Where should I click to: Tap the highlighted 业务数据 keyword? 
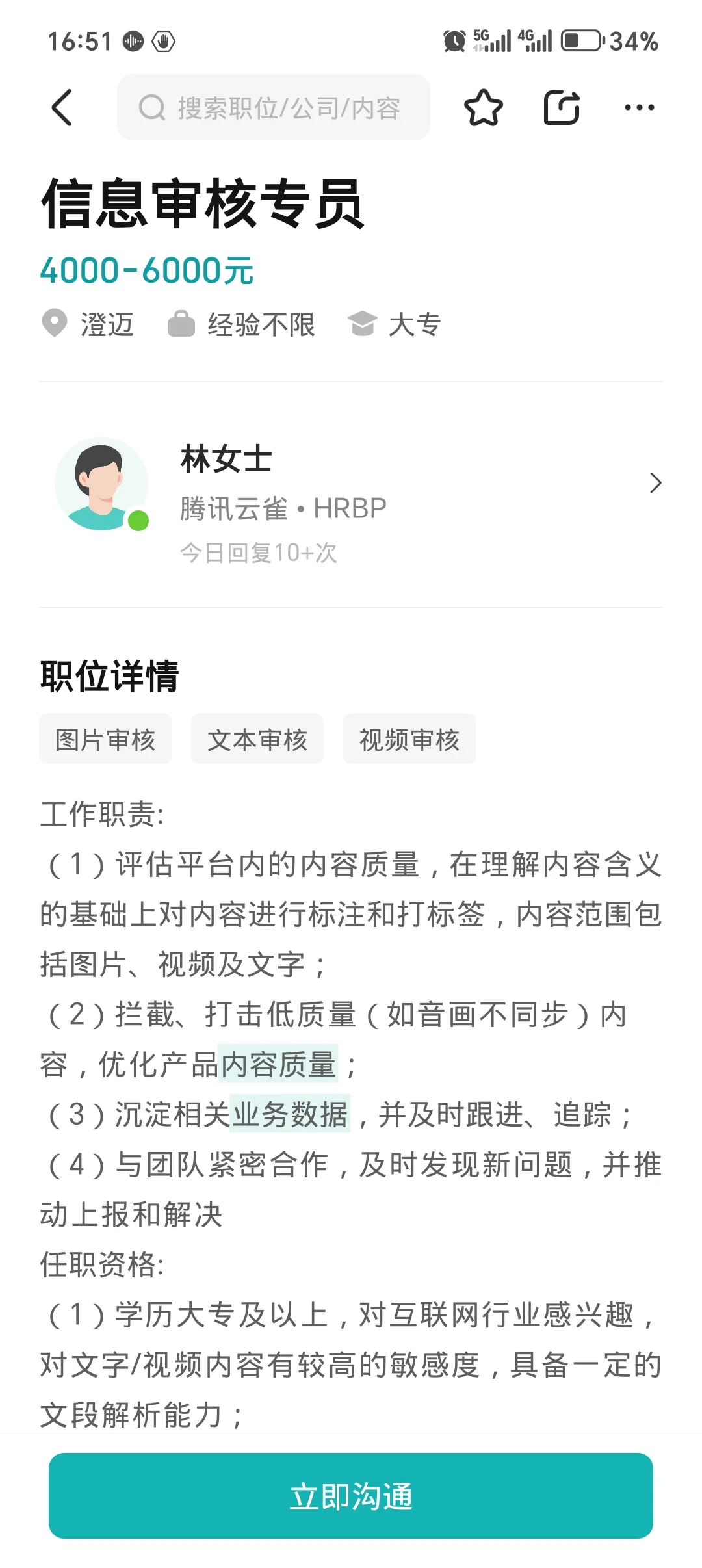[290, 1114]
